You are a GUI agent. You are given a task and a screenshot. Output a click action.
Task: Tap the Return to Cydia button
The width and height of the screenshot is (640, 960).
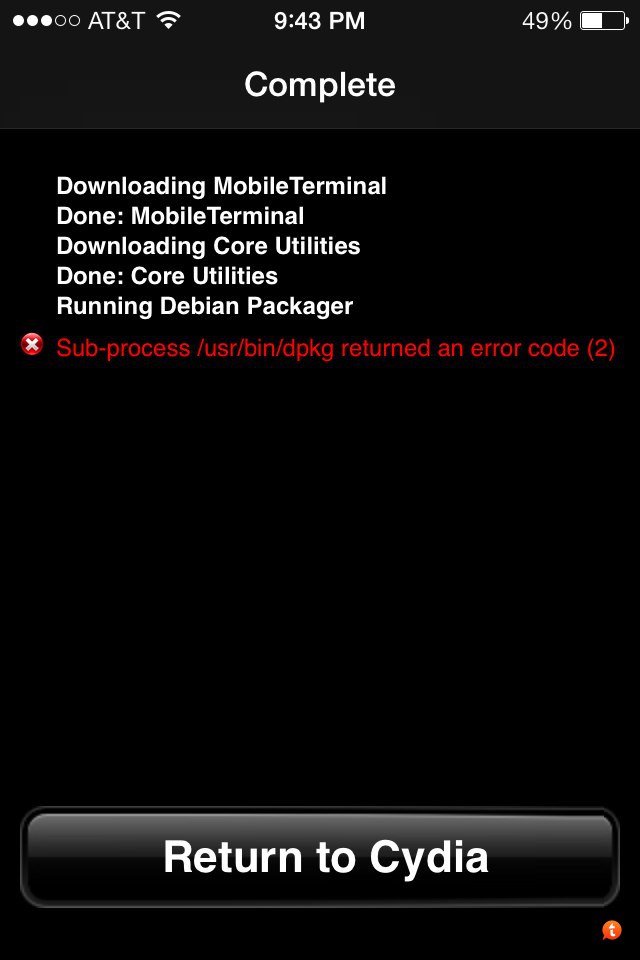(x=320, y=857)
